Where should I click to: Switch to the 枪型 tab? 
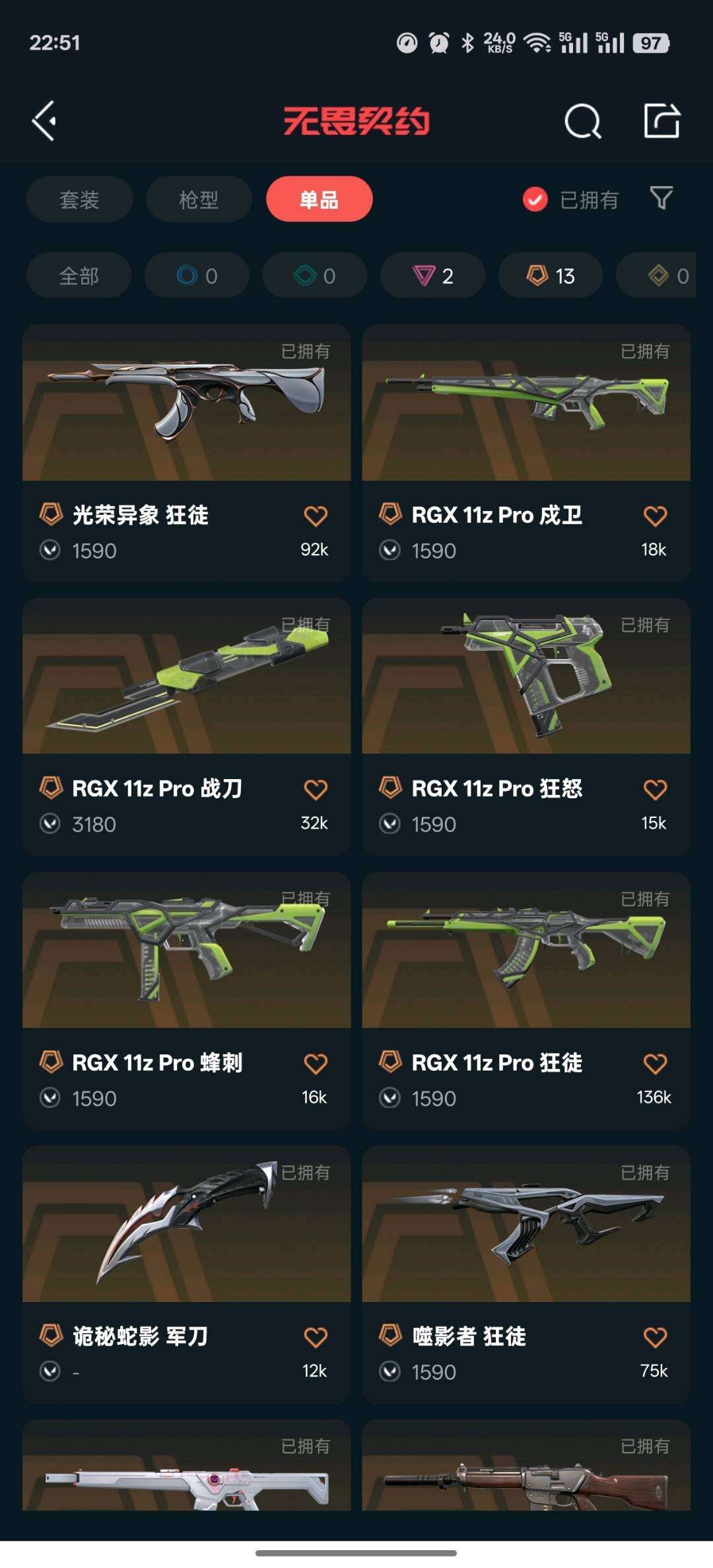[x=199, y=199]
